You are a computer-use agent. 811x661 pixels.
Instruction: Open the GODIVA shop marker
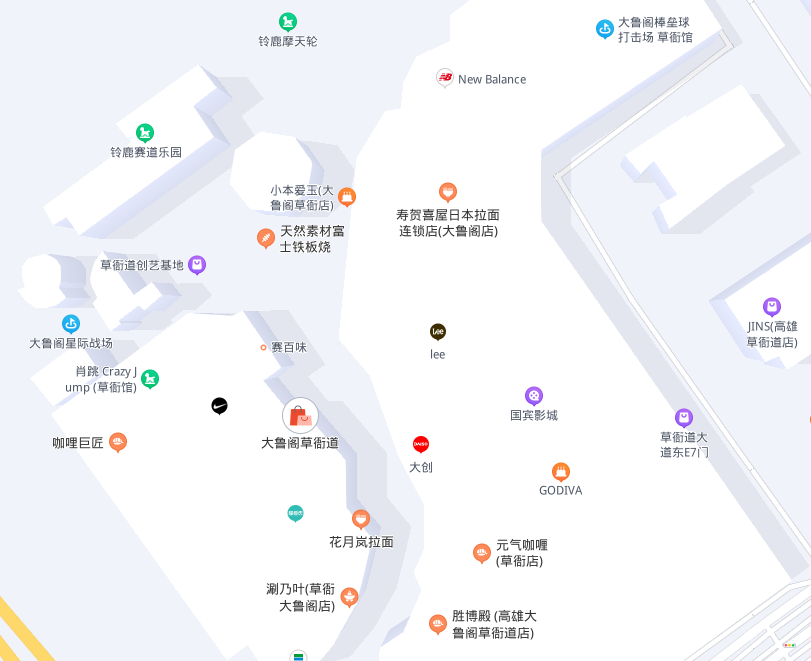(561, 471)
